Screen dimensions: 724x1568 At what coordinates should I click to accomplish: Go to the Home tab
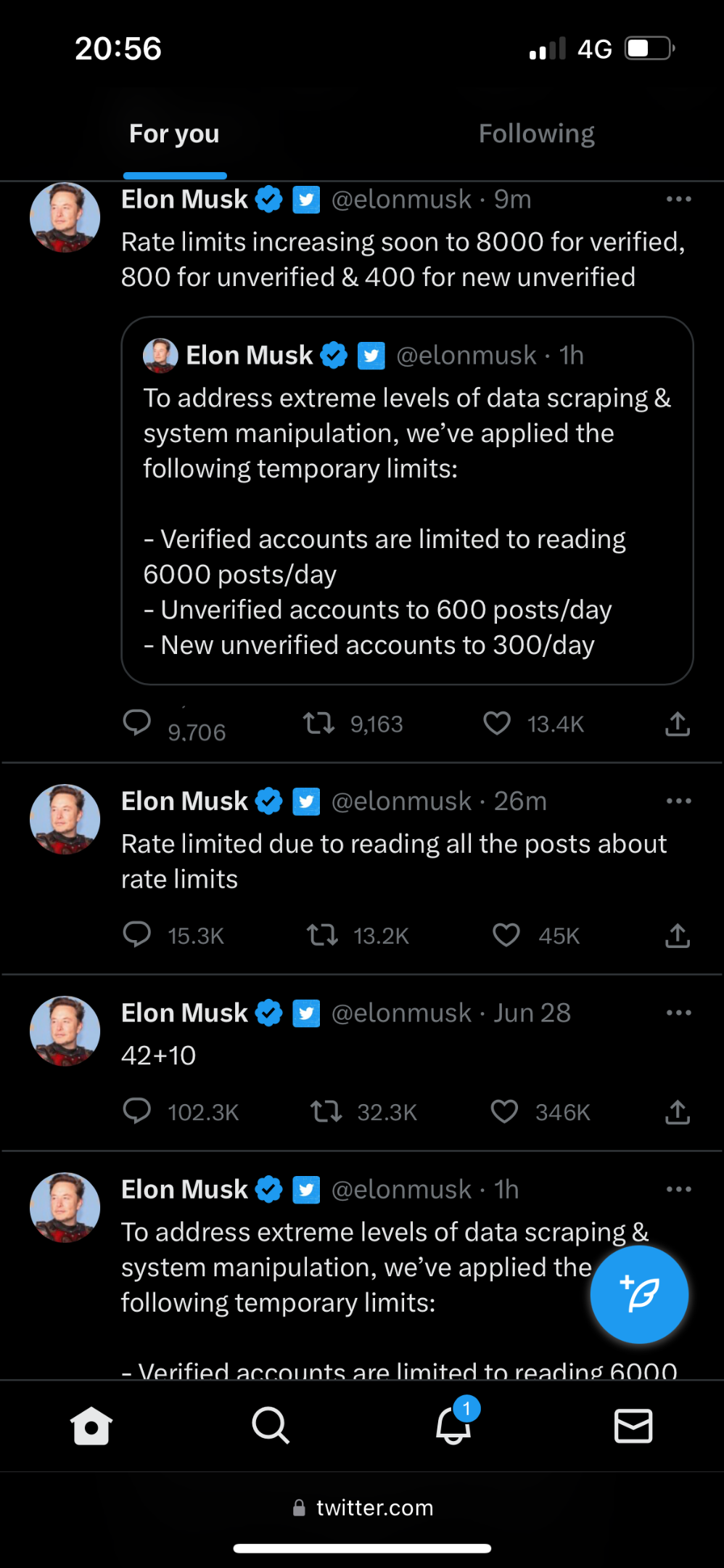(x=91, y=1426)
